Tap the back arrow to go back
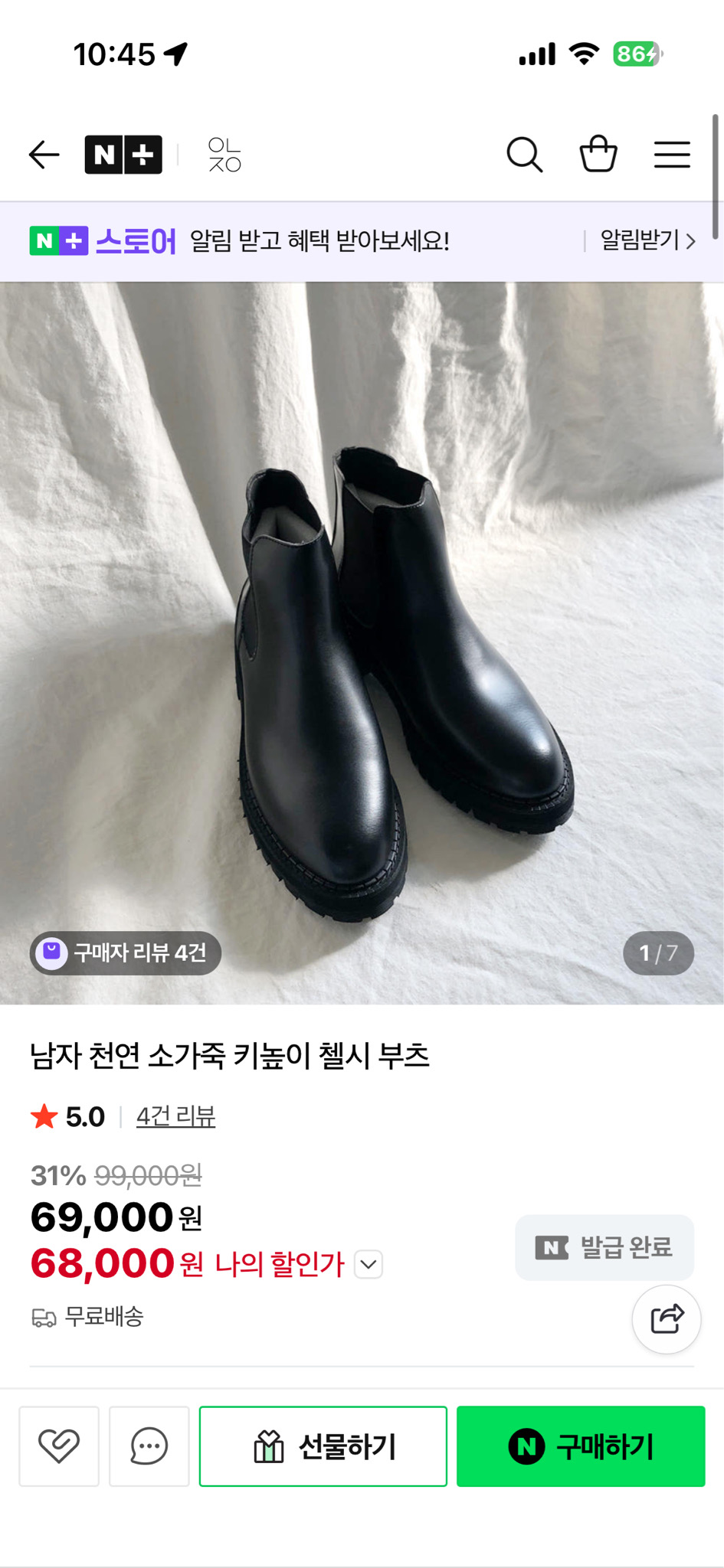 44,154
